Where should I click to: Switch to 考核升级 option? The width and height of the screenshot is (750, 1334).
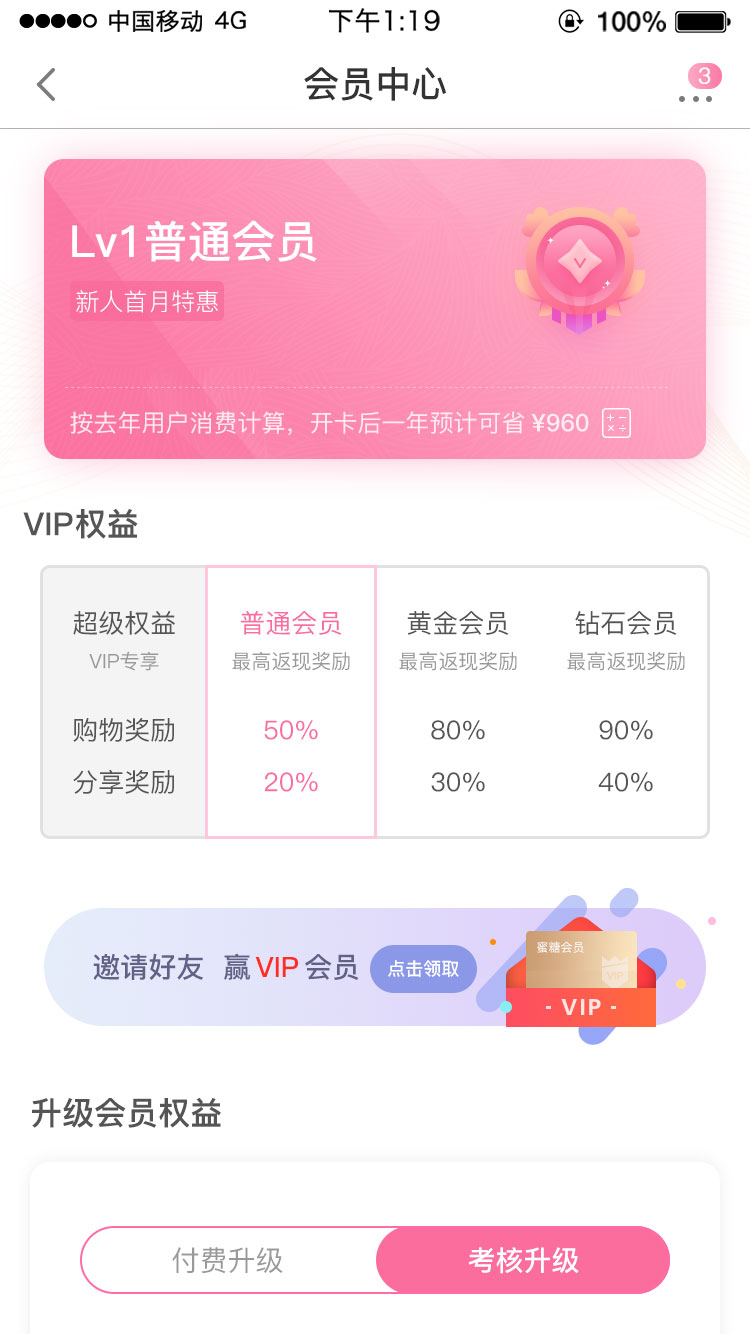click(x=523, y=1260)
